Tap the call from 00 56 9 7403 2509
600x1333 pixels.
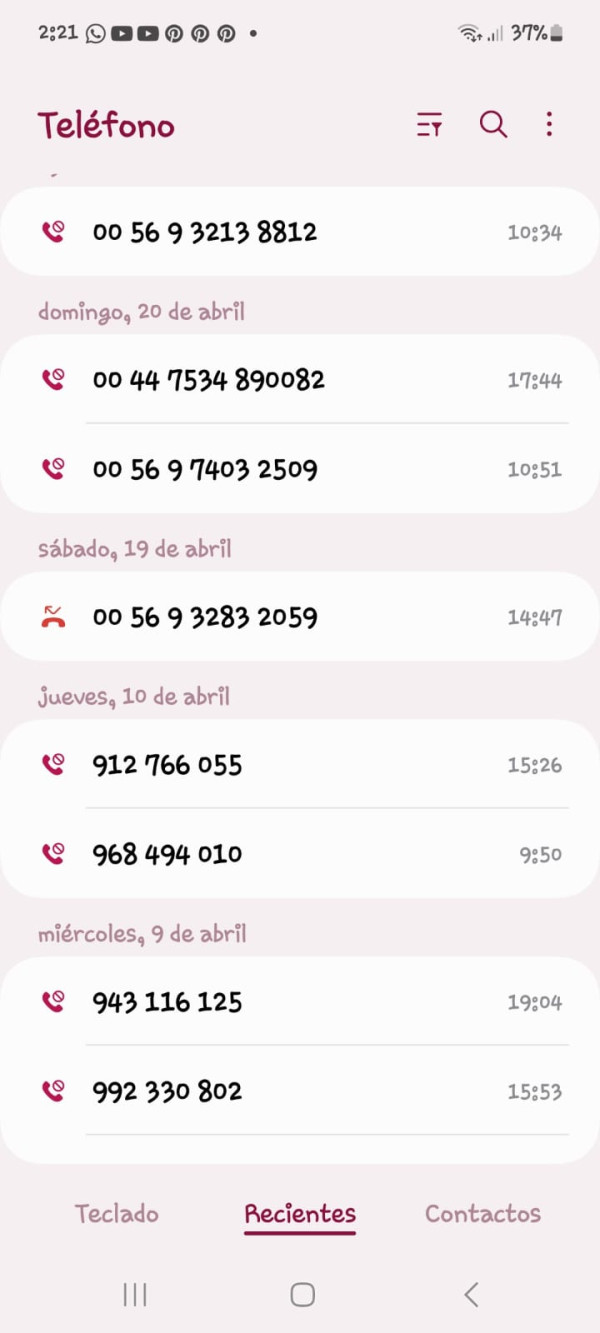click(300, 469)
